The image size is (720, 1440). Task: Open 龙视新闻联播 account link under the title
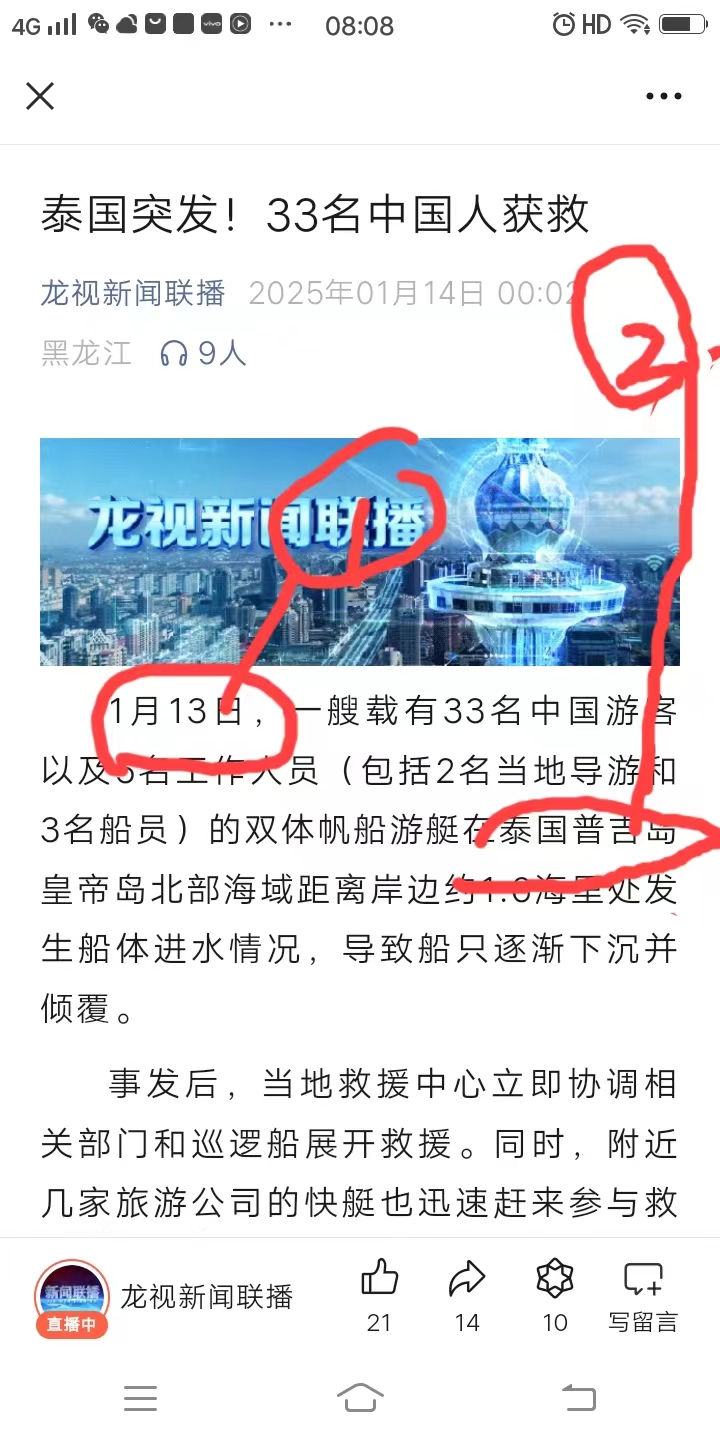pos(133,293)
